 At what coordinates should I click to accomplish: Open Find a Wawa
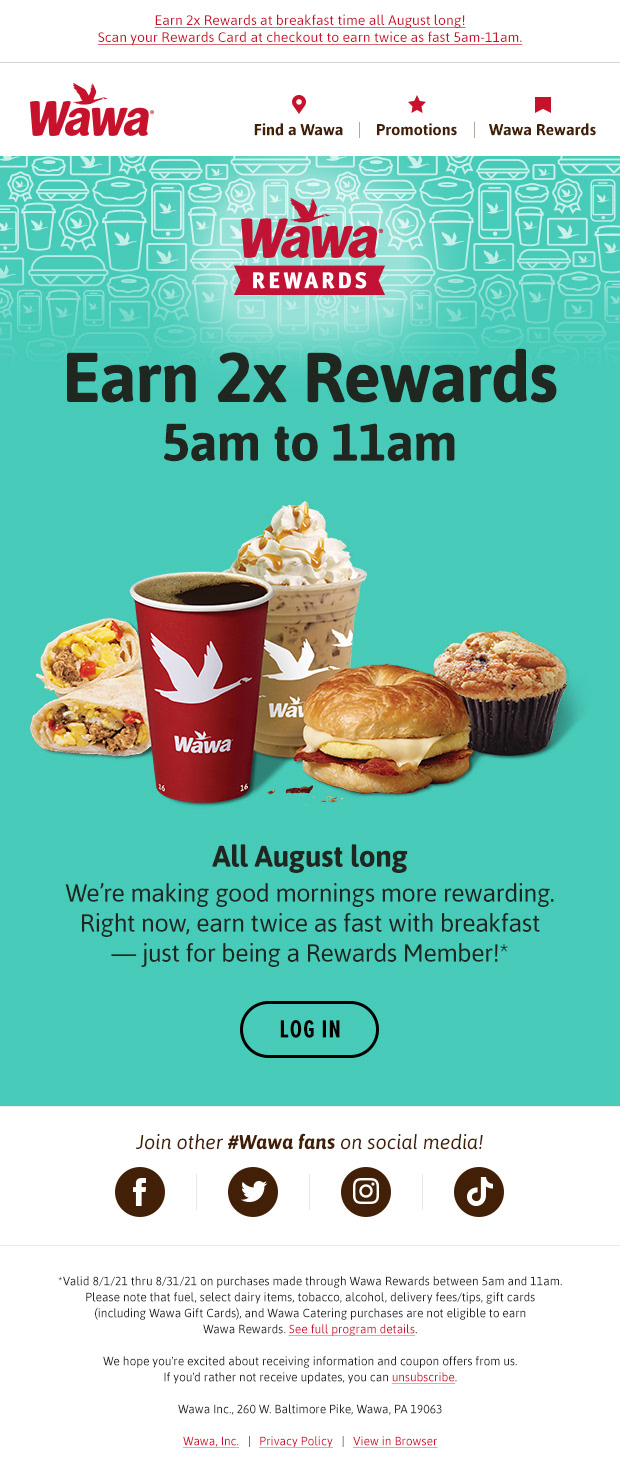pos(298,118)
